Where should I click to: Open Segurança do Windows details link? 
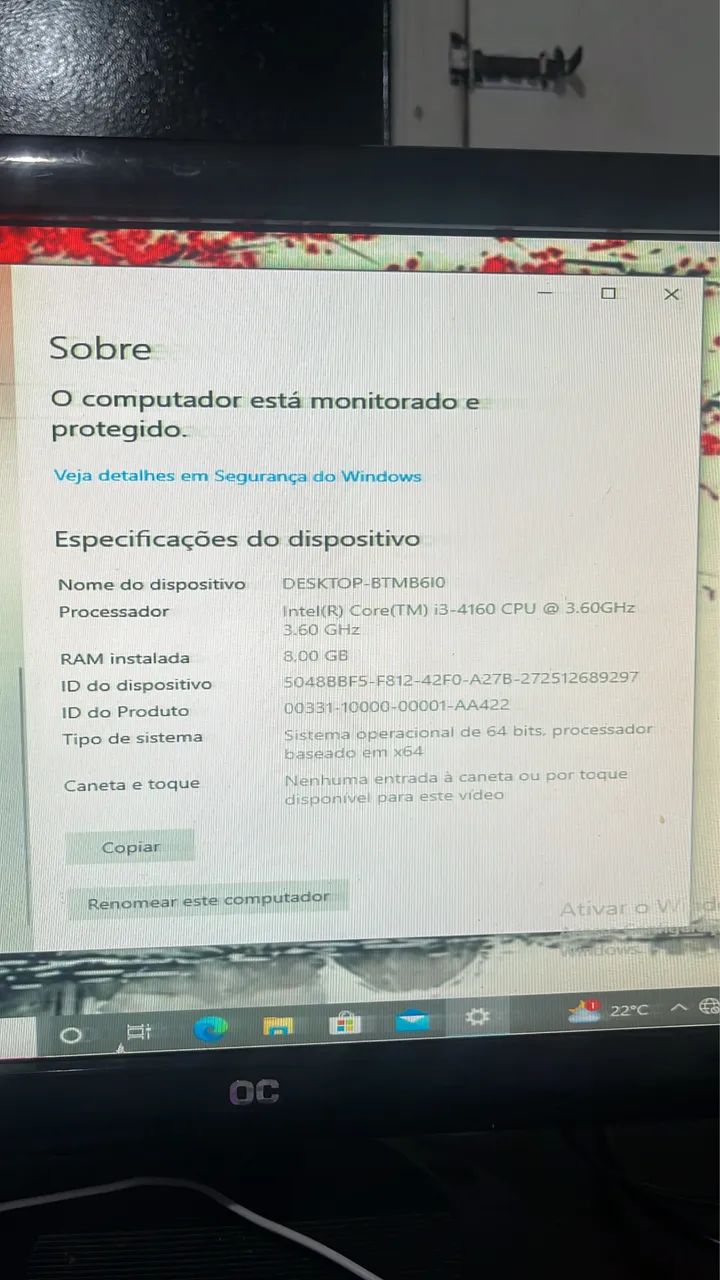click(x=237, y=476)
